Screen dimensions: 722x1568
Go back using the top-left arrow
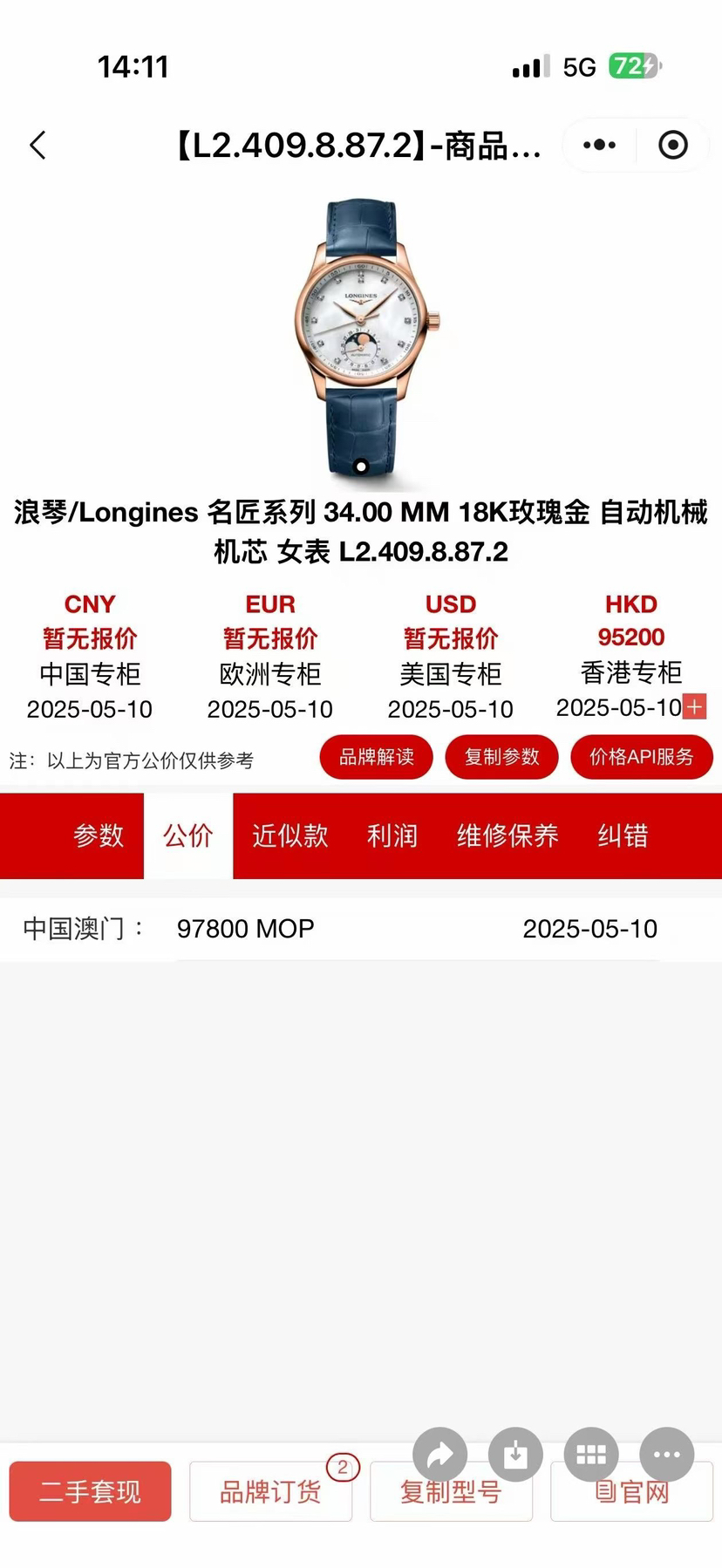tap(37, 145)
